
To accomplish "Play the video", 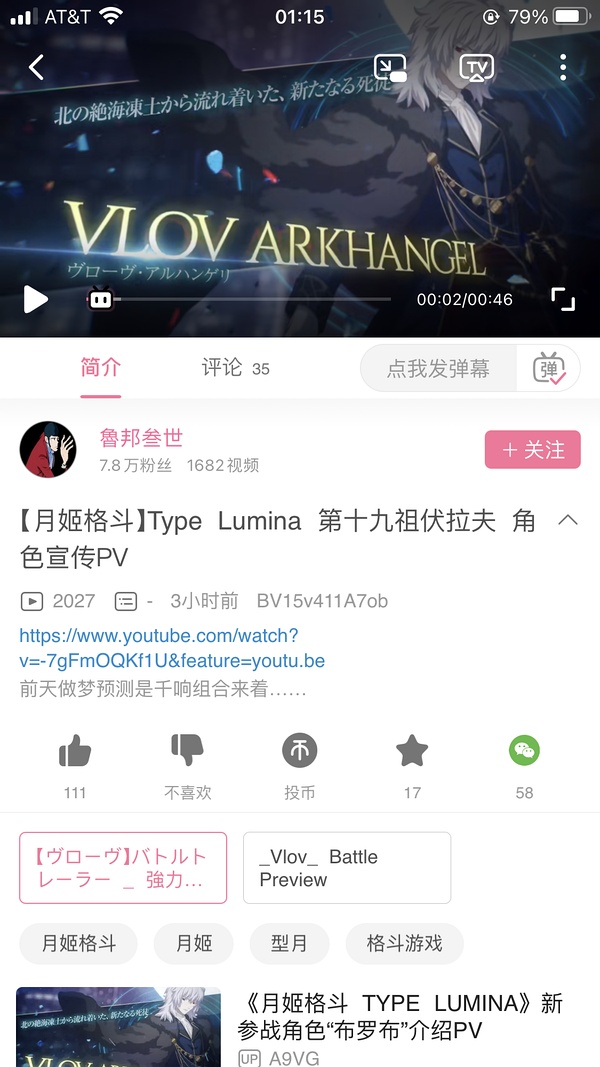I will [36, 299].
